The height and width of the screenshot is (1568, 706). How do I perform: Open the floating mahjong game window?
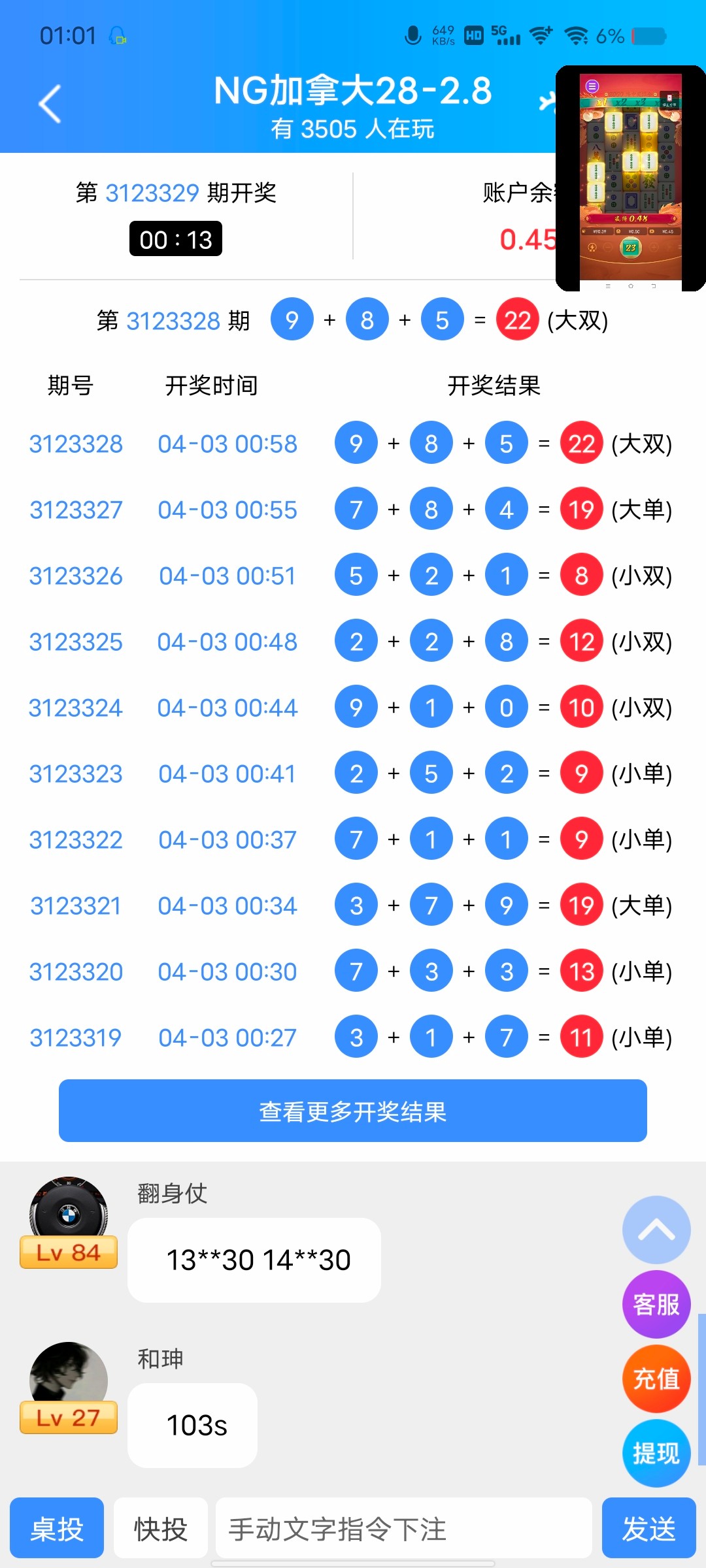pyautogui.click(x=630, y=178)
